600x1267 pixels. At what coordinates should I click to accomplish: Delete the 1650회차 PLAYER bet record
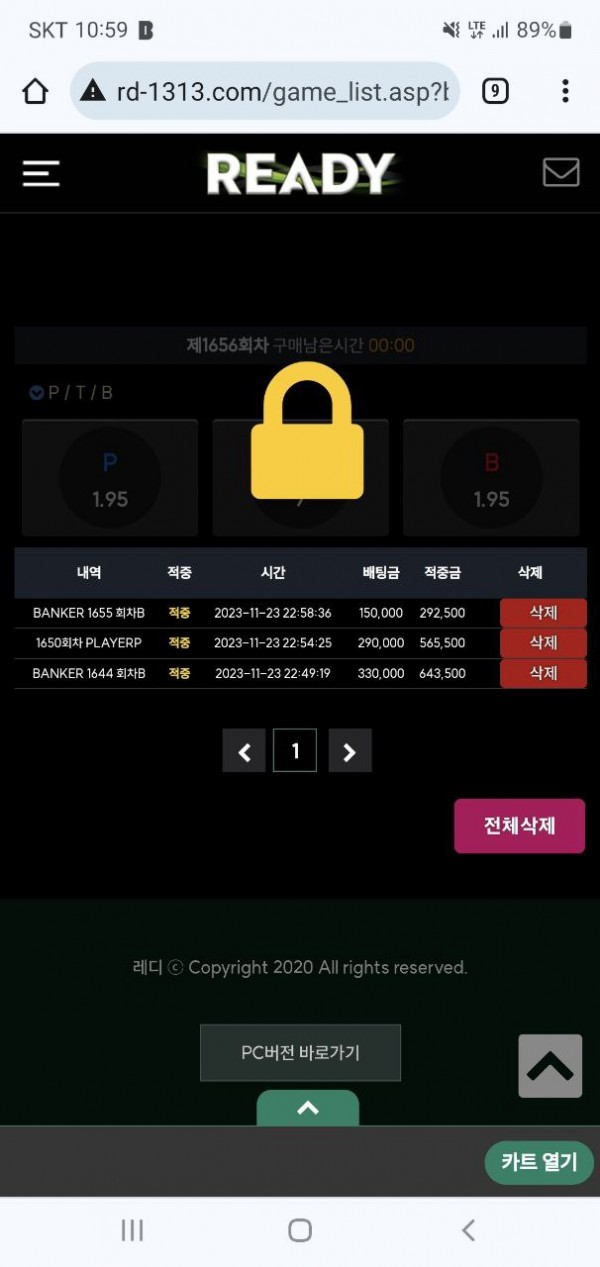point(542,643)
